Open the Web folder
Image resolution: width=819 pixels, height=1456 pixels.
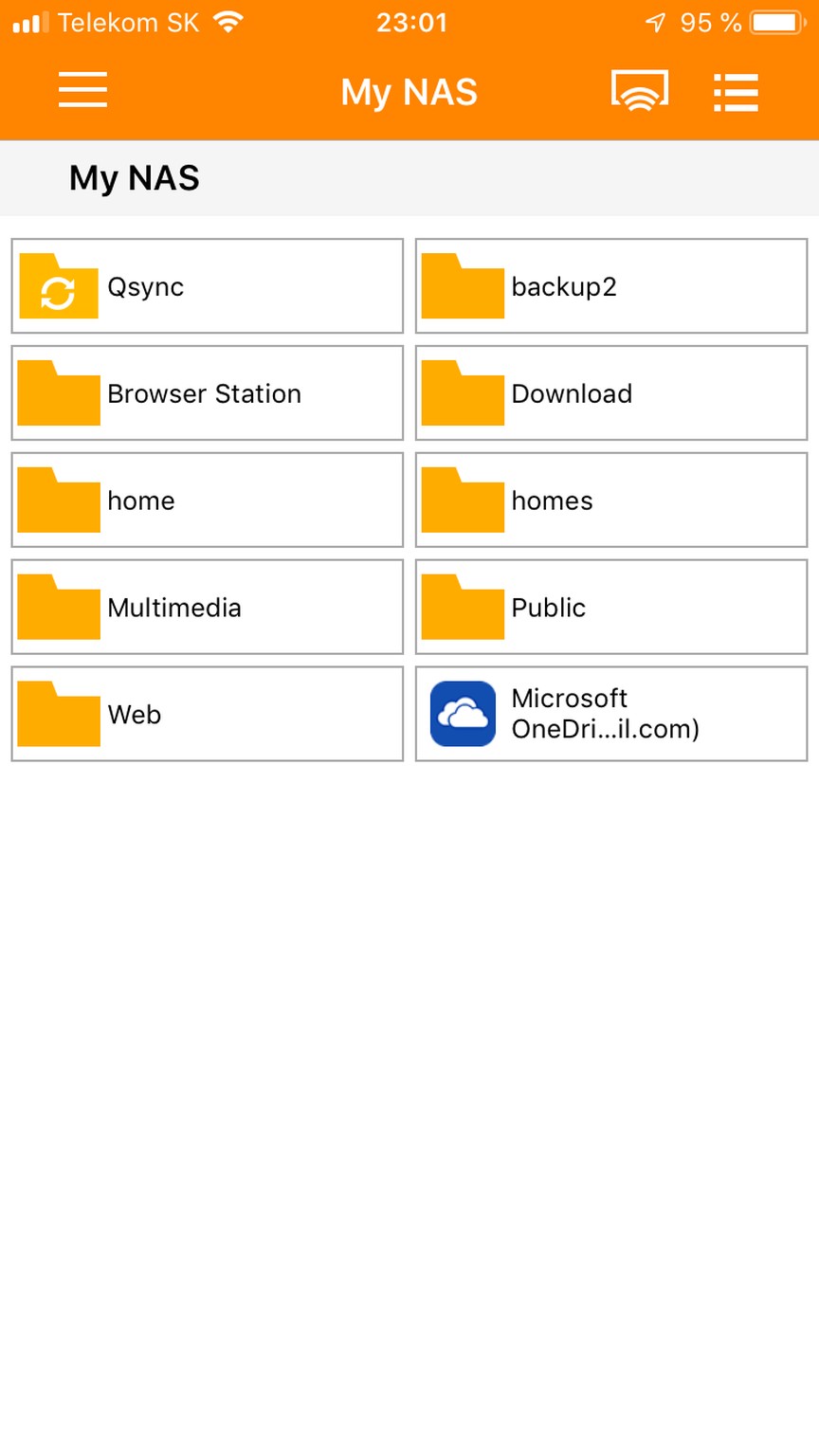208,715
